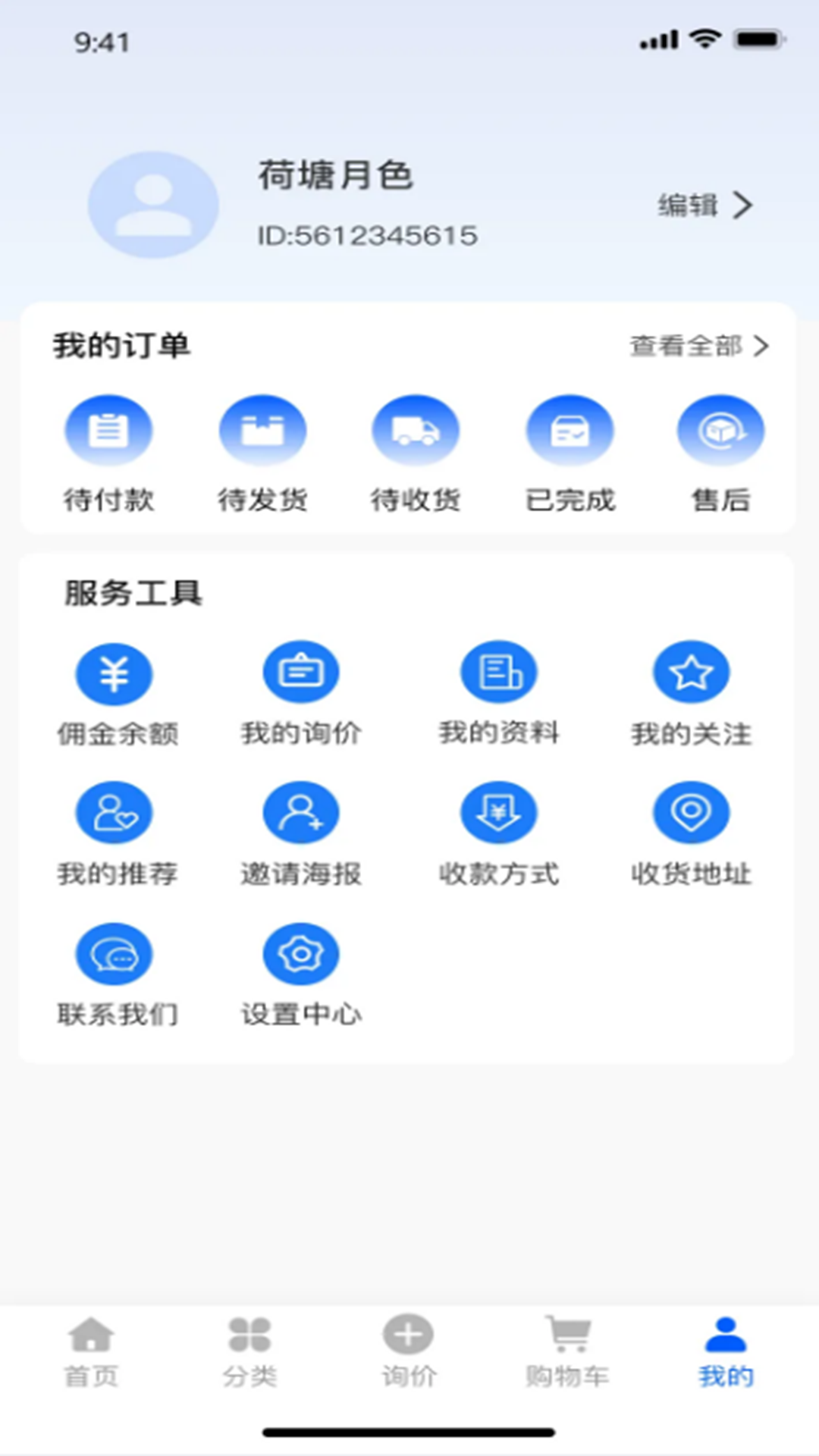This screenshot has width=819, height=1456.
Task: View all orders via 查看全部
Action: click(x=698, y=347)
